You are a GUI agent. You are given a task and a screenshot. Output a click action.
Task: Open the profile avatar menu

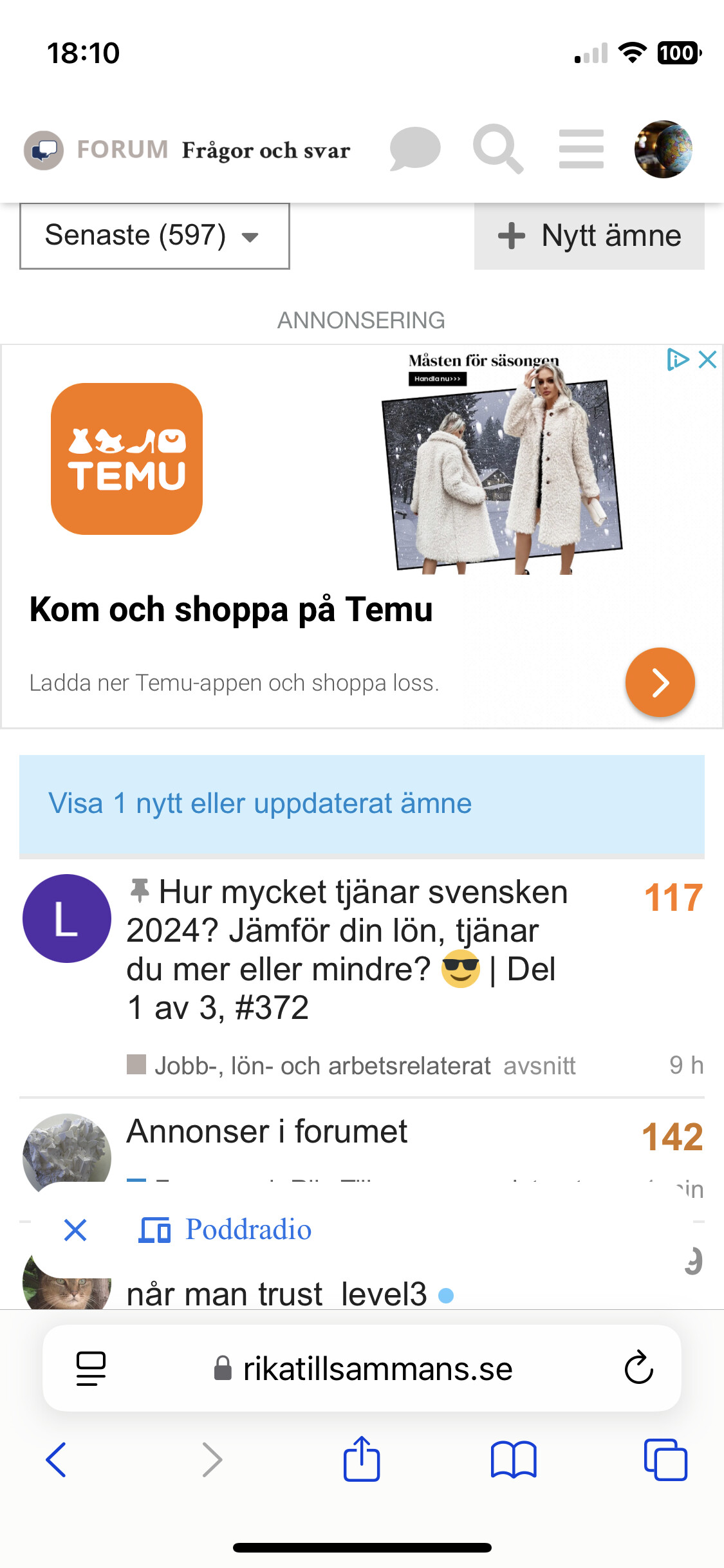point(663,149)
